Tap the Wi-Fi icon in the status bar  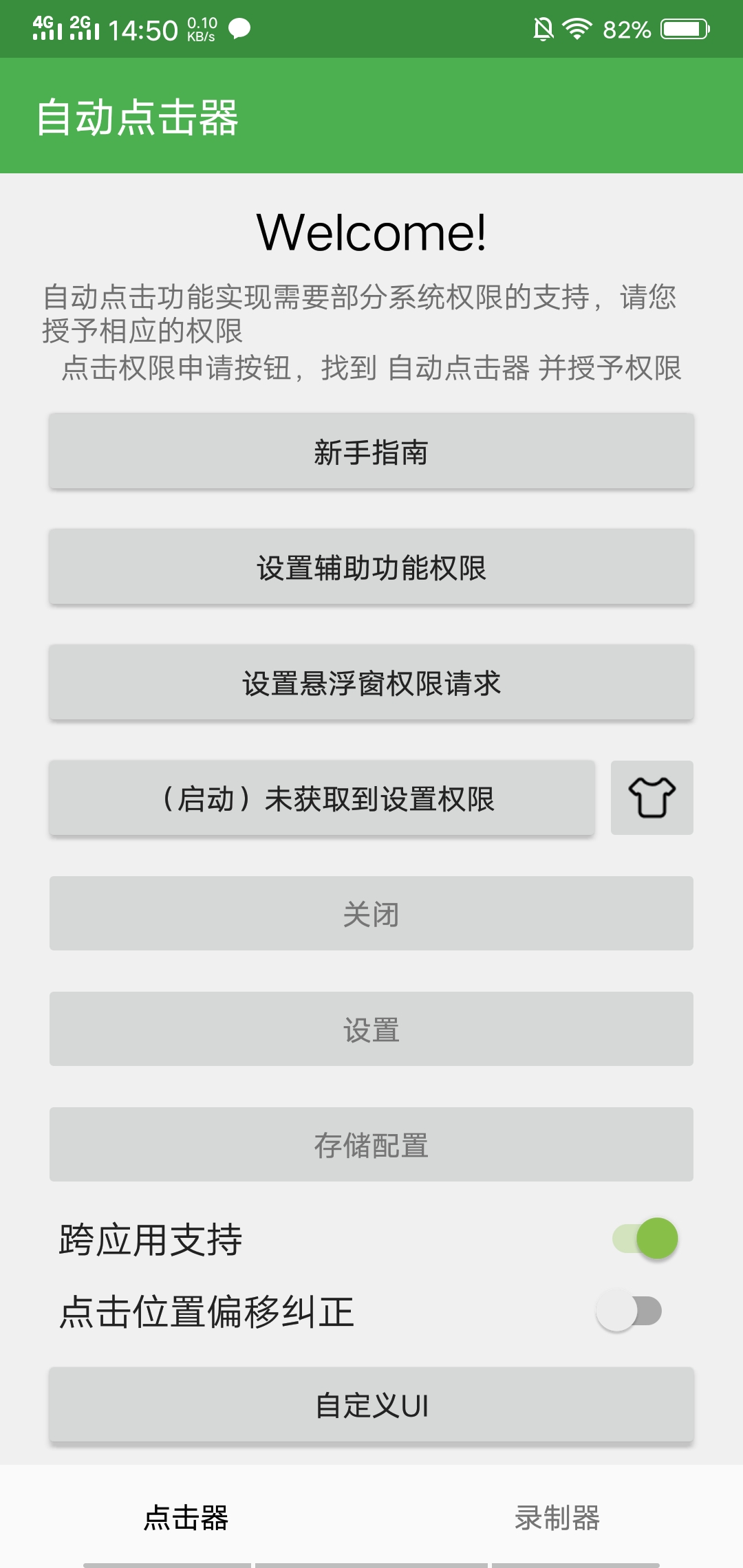click(x=577, y=26)
